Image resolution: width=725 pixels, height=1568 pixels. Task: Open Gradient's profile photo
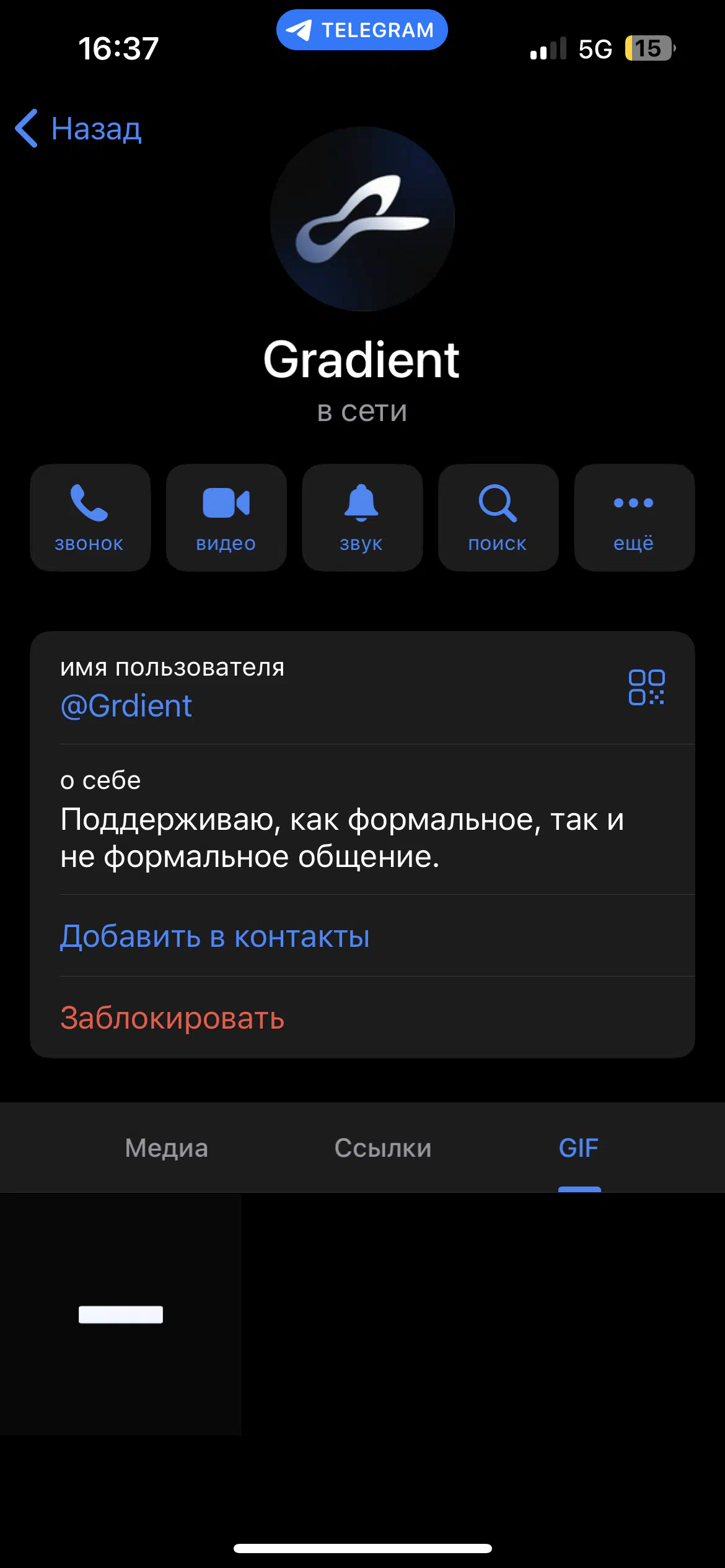click(x=362, y=219)
